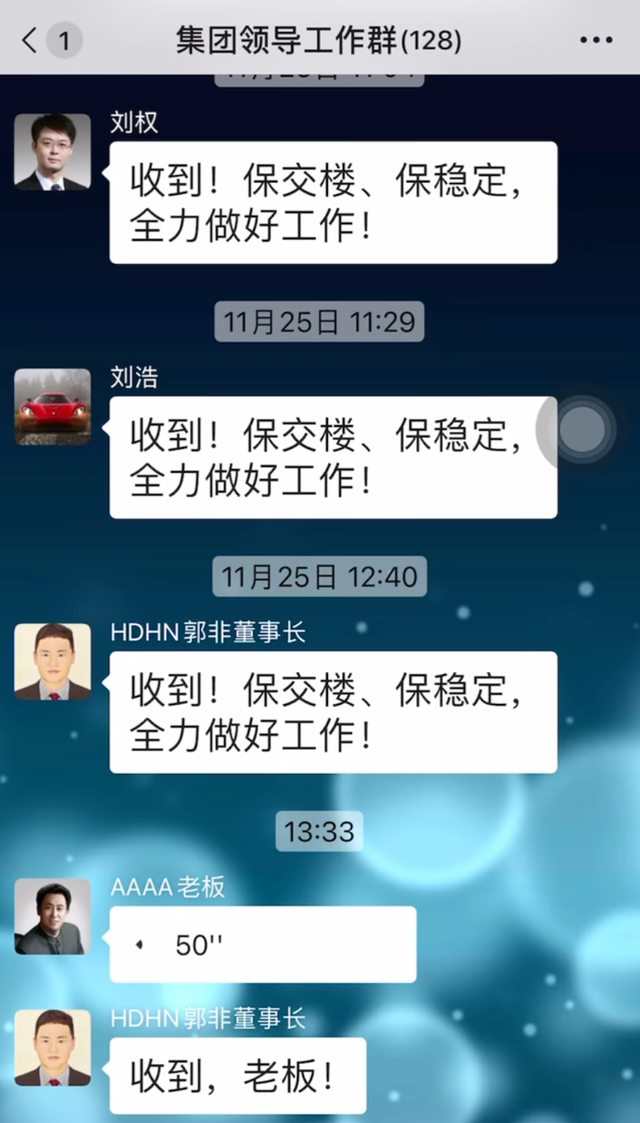Play the 50'' voice message from AAAA老板
Image resolution: width=640 pixels, height=1123 pixels.
262,945
